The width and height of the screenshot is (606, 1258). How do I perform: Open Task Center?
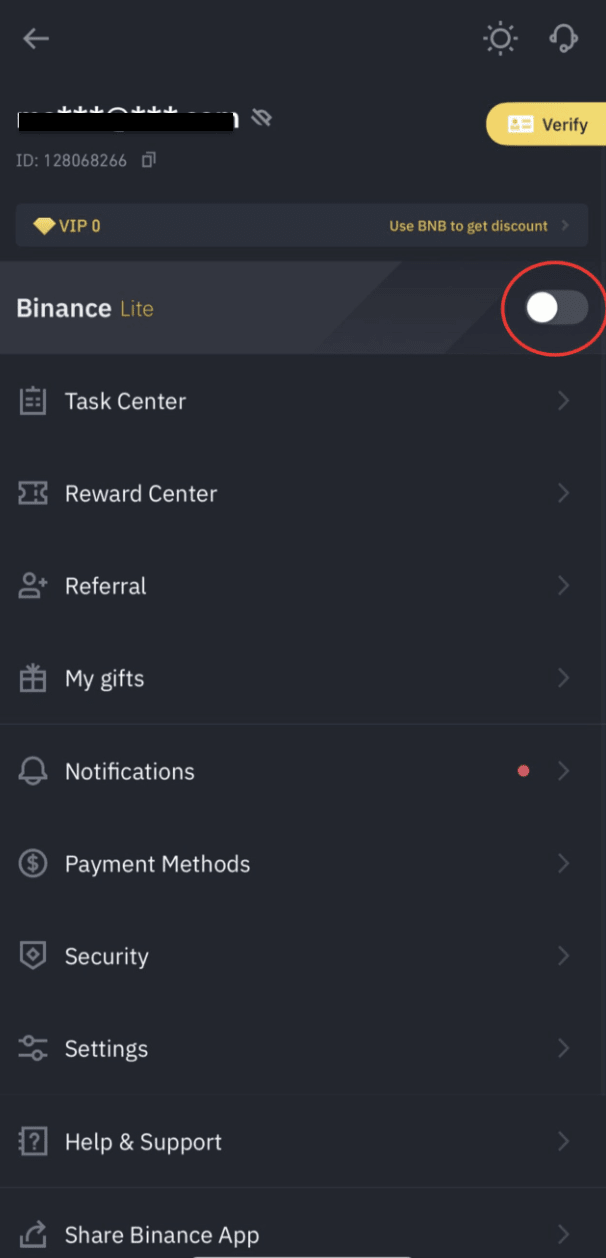coord(303,401)
